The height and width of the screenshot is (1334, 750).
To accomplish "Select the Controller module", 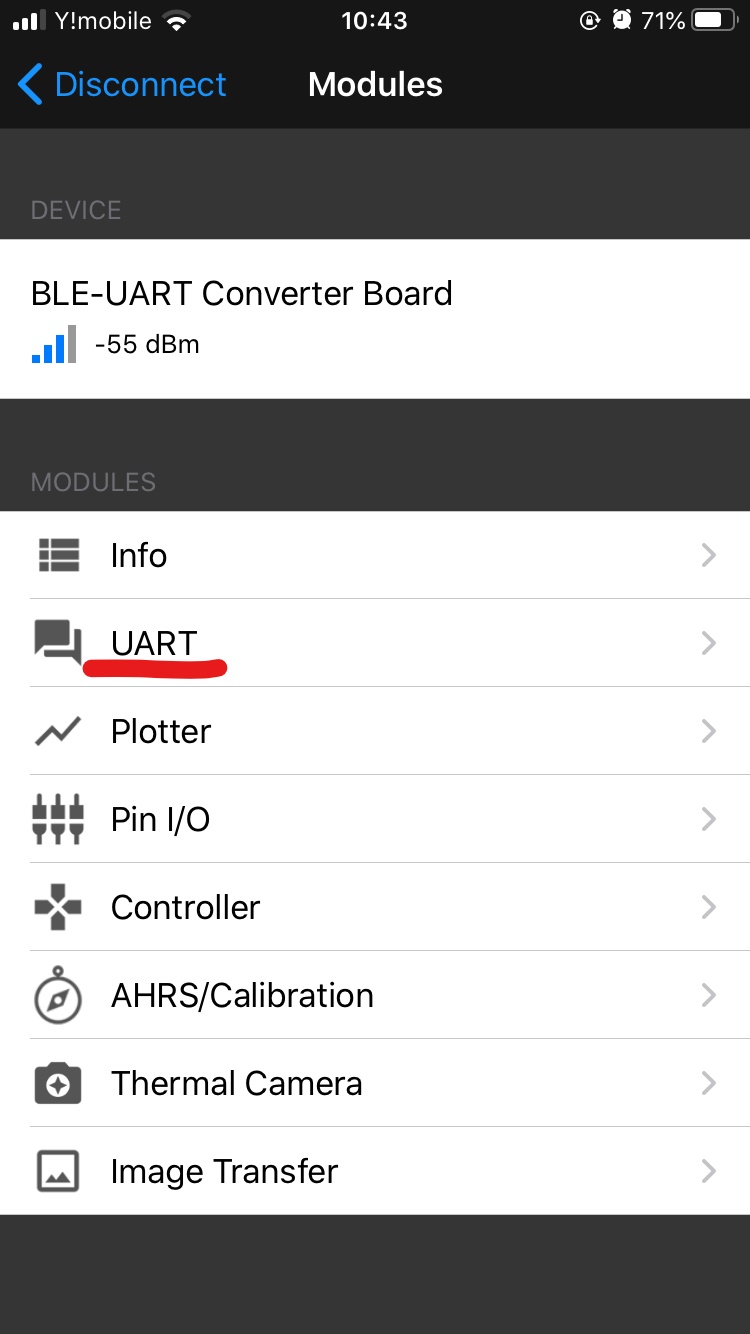I will coord(375,907).
